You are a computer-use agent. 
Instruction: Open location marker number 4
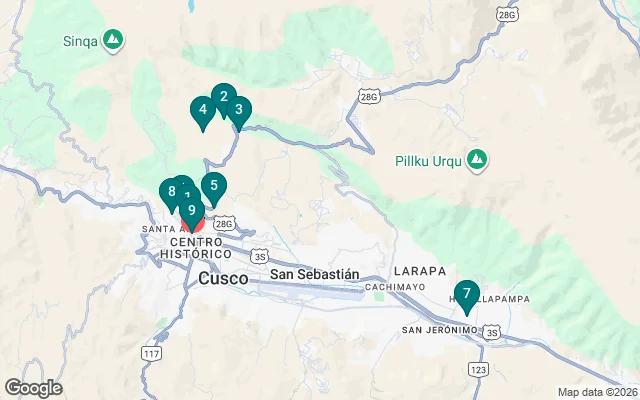click(203, 110)
